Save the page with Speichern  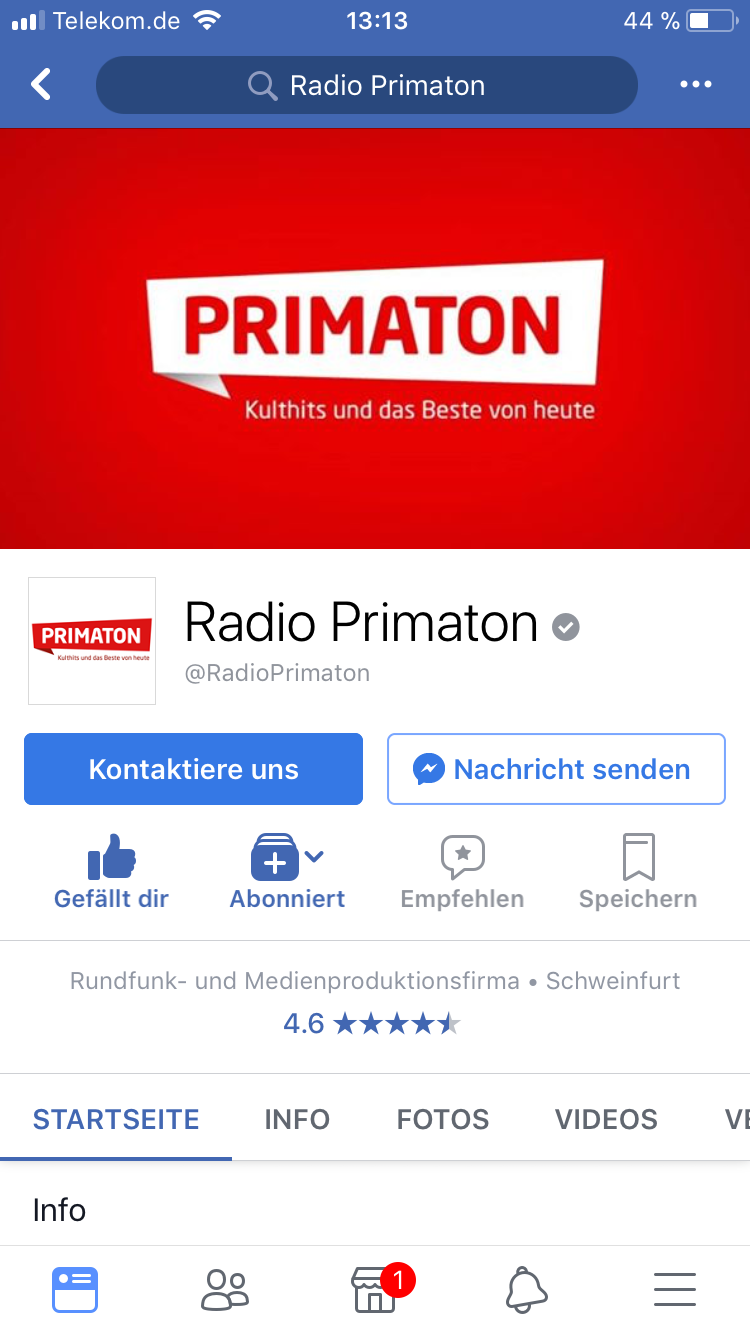tap(638, 872)
